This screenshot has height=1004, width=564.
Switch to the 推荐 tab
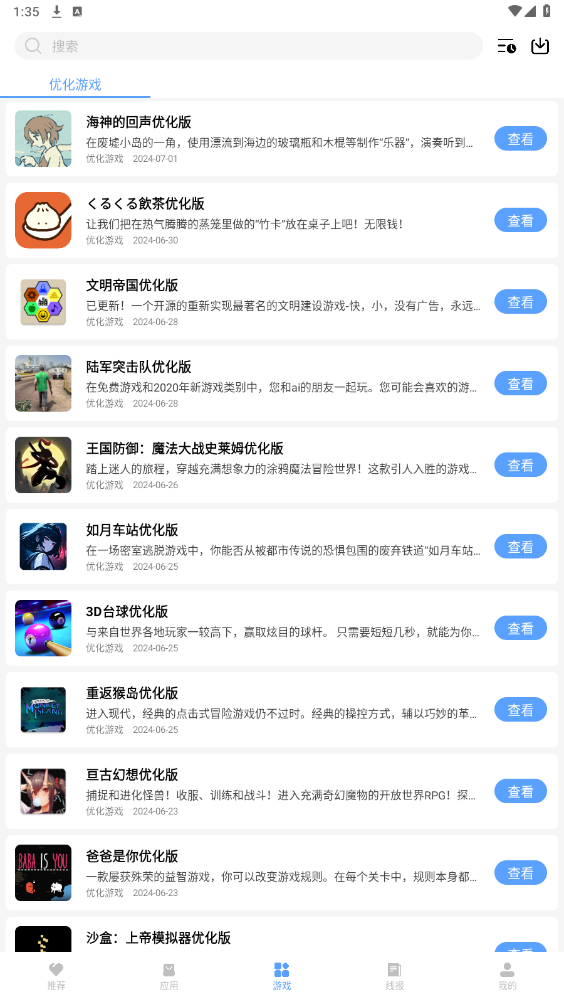point(56,977)
